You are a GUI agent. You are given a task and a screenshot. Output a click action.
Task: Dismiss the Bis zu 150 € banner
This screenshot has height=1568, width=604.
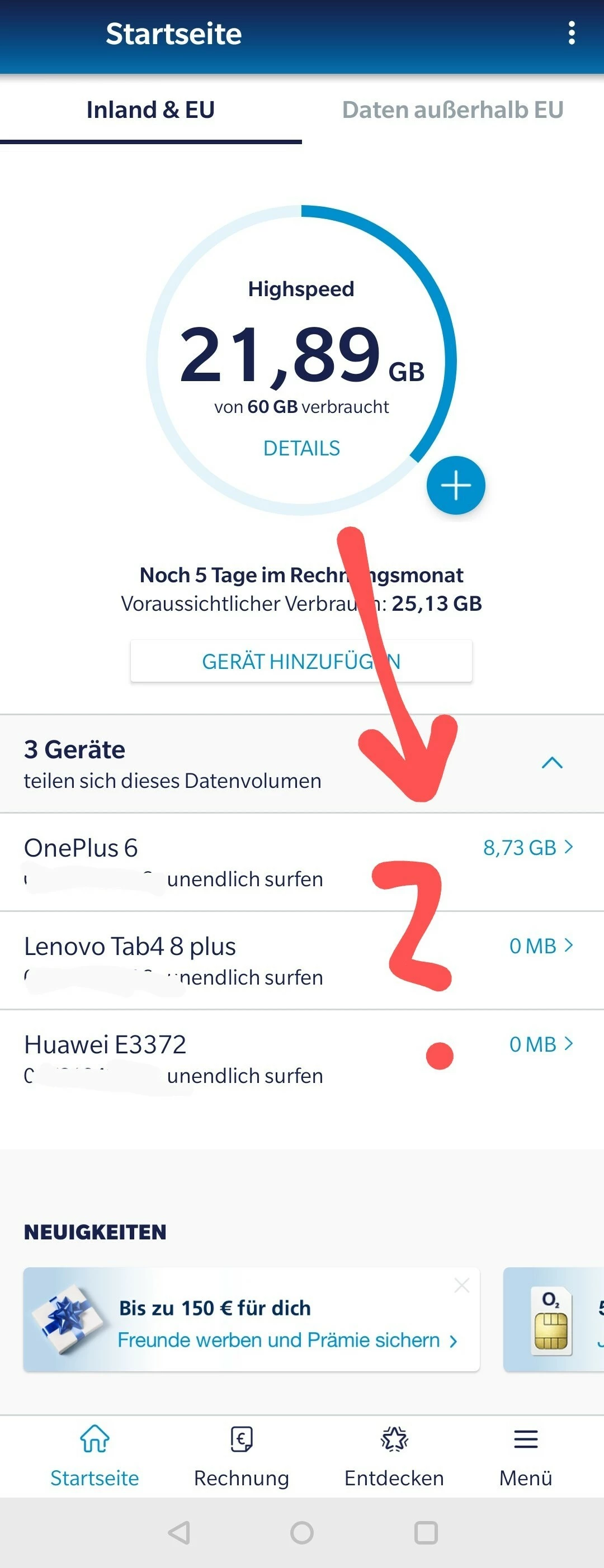461,1286
